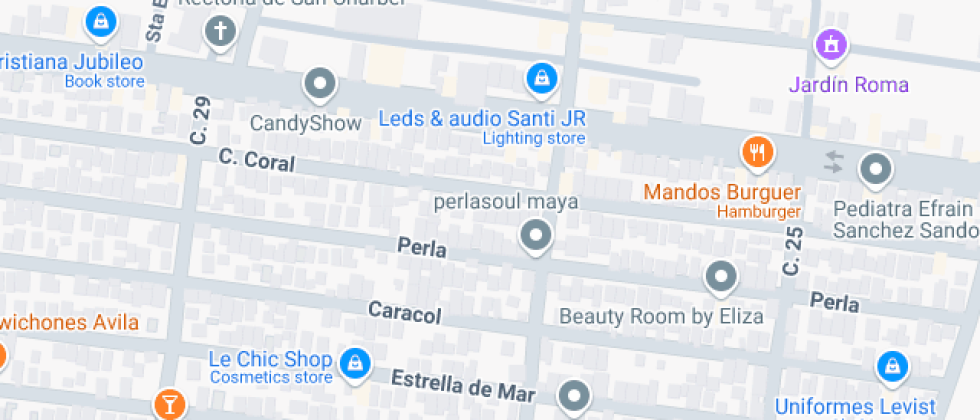980x420 pixels.
Task: Open the church marker near Rectoría de San Charbel
Action: coord(221,31)
